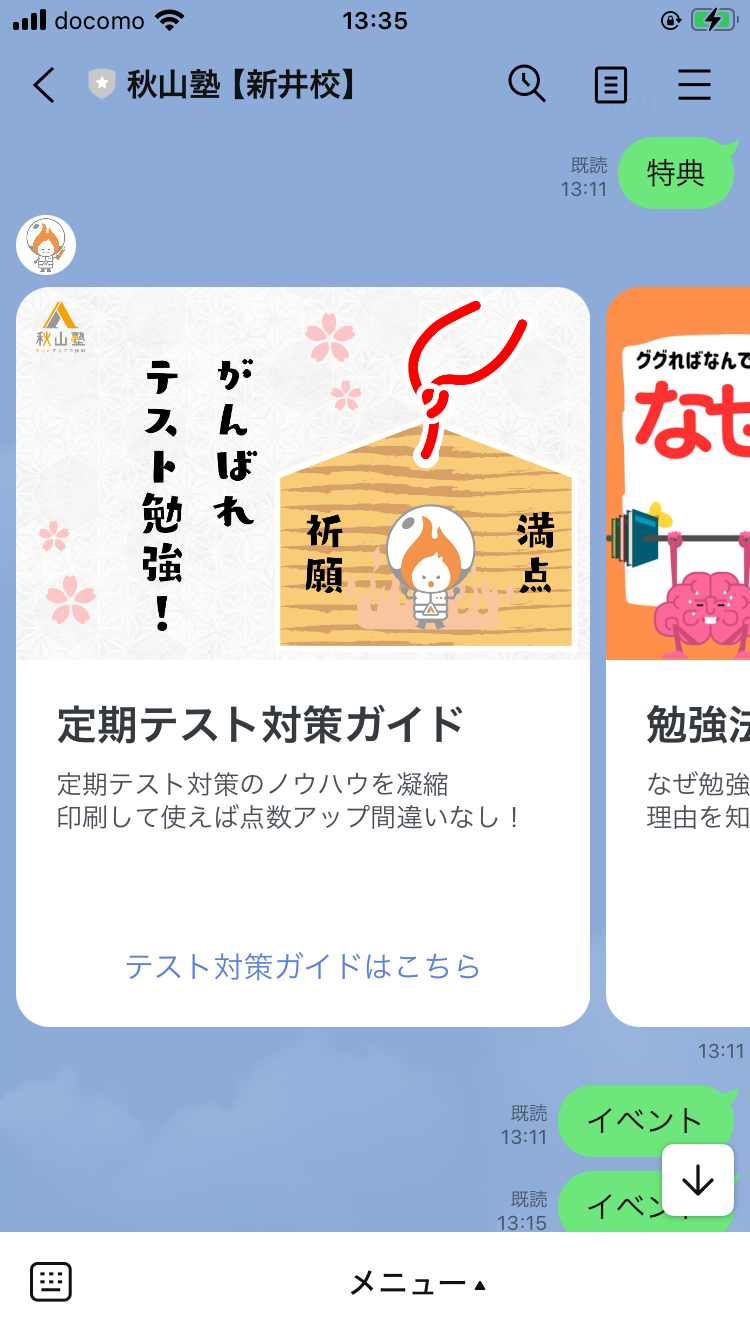
Task: Go back from the 秋山塾 chat
Action: click(44, 85)
